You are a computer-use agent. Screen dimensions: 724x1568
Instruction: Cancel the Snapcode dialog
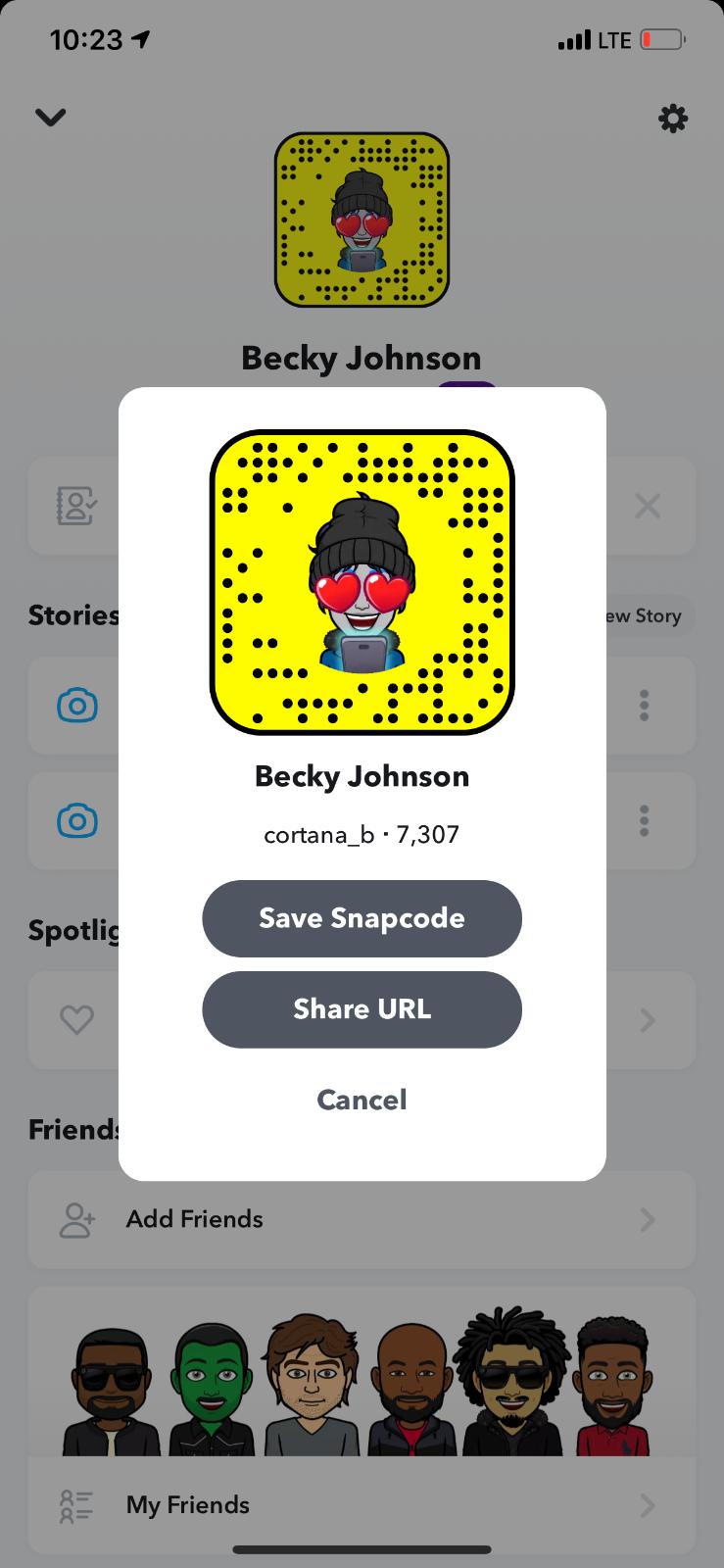pyautogui.click(x=362, y=1100)
